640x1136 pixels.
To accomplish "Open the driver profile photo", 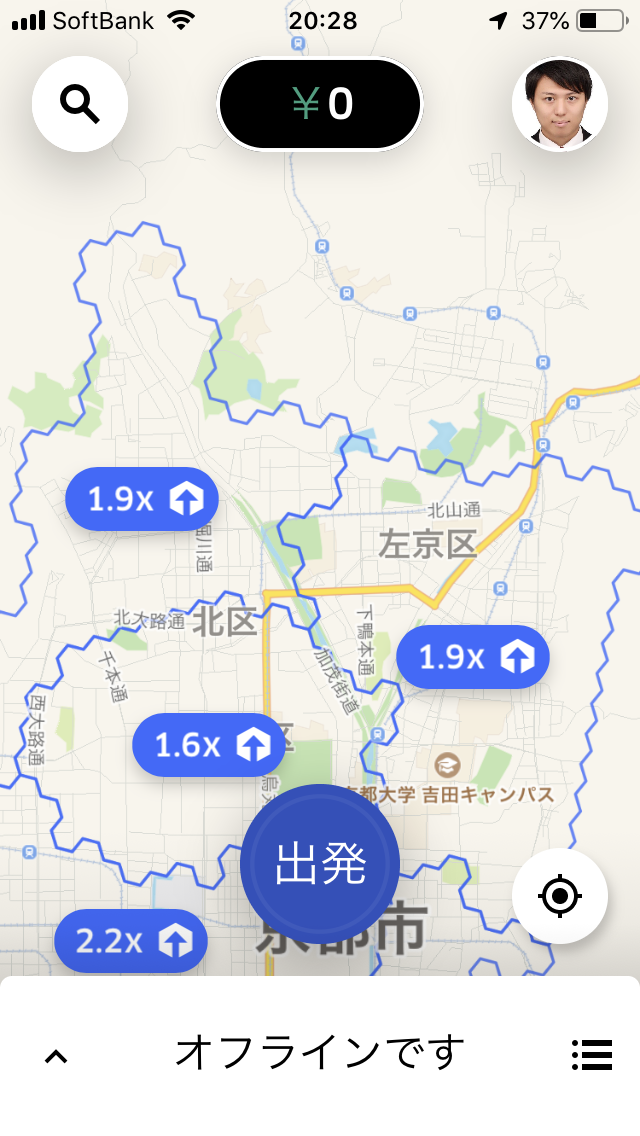I will [x=560, y=104].
